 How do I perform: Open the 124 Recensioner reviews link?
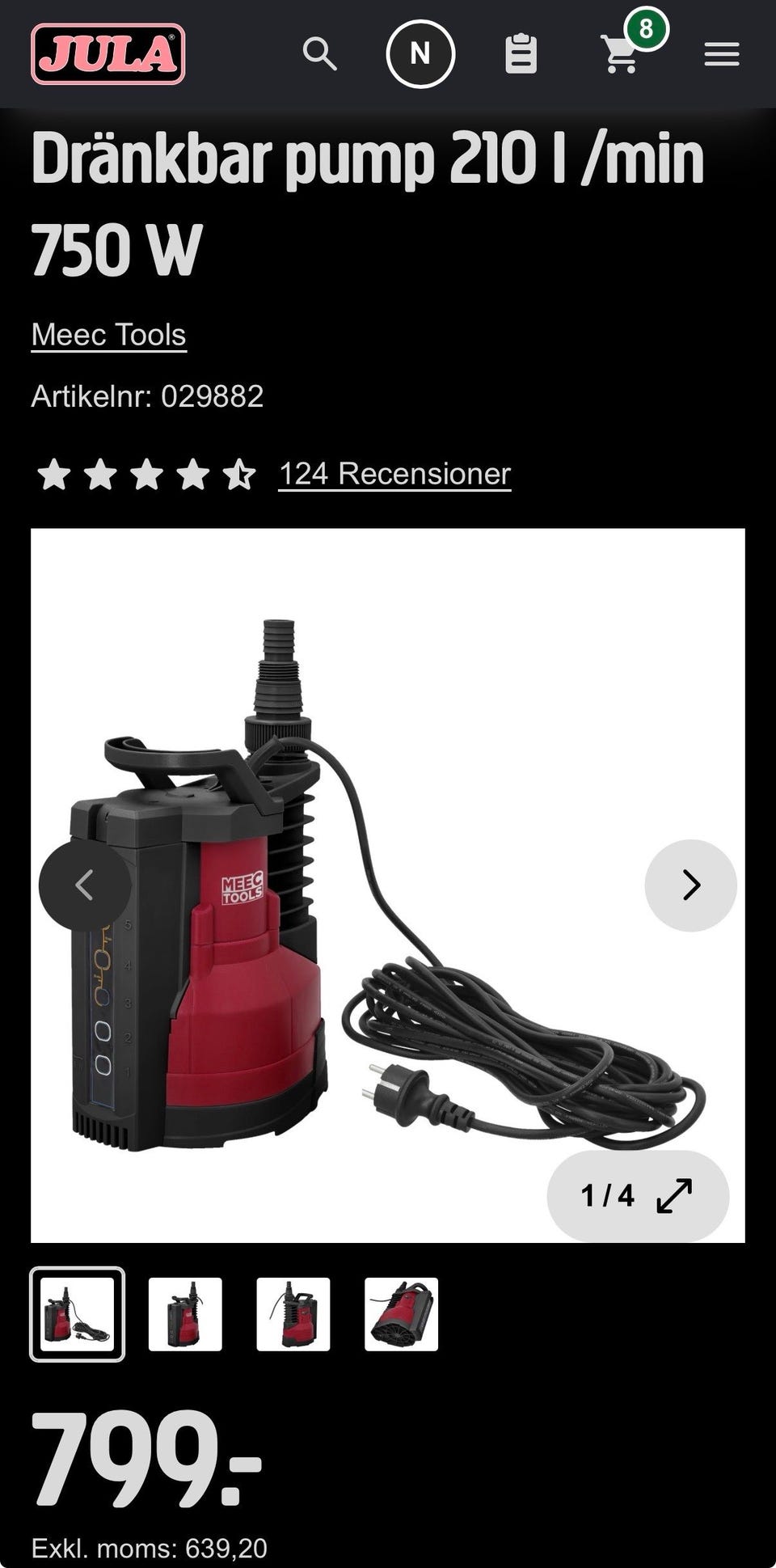coord(394,474)
